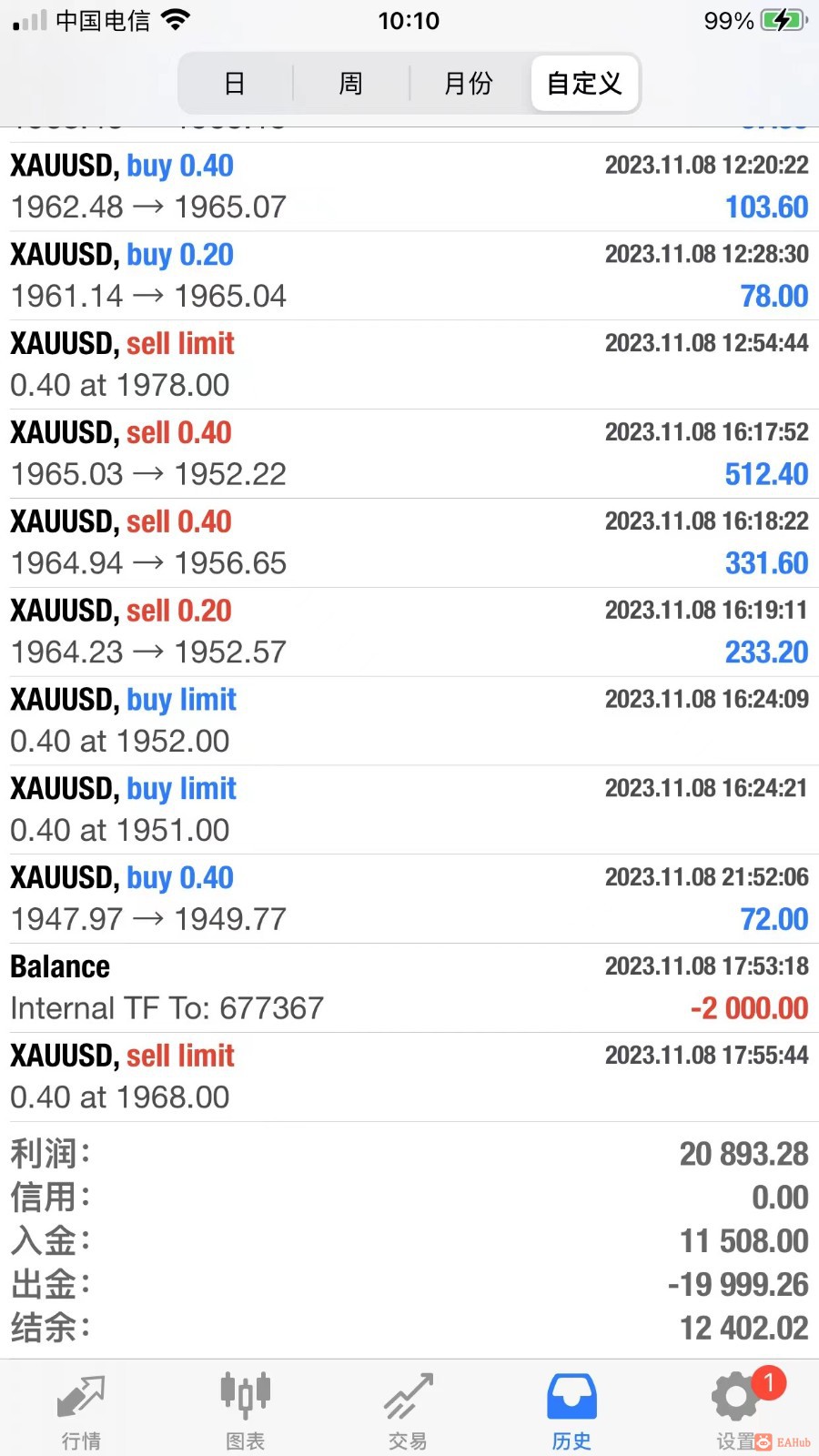Image resolution: width=819 pixels, height=1456 pixels.
Task: Open the buy 0.40 trade with profit 72.00
Action: [409, 898]
